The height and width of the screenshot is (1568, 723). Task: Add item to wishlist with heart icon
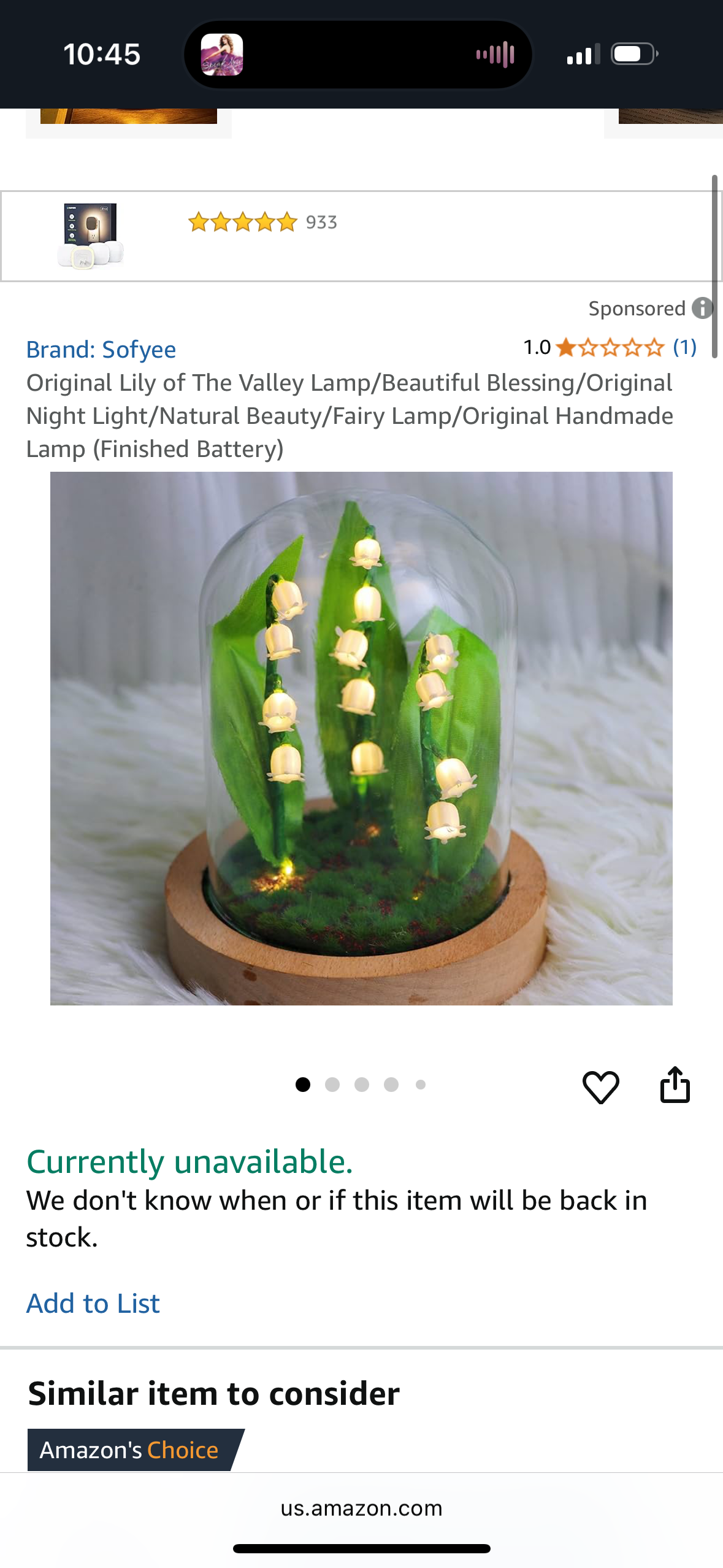[600, 1087]
